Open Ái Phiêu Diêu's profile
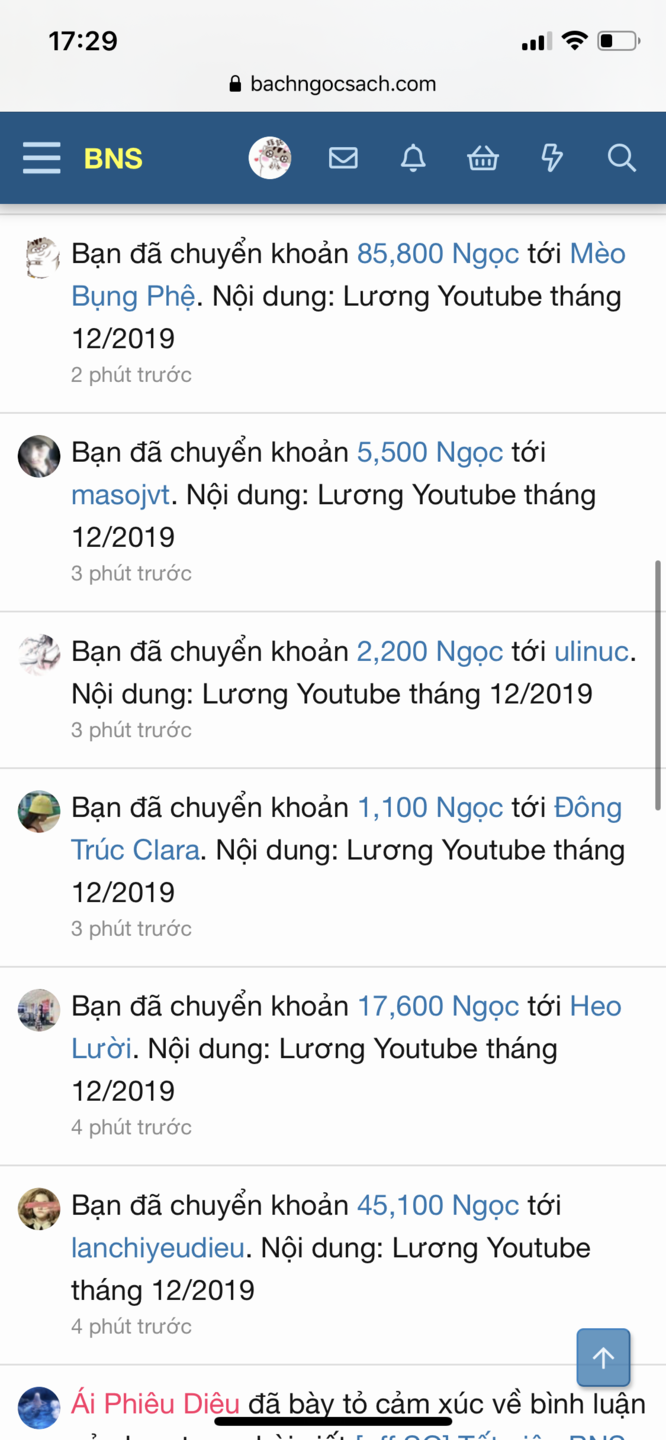 coord(155,1404)
